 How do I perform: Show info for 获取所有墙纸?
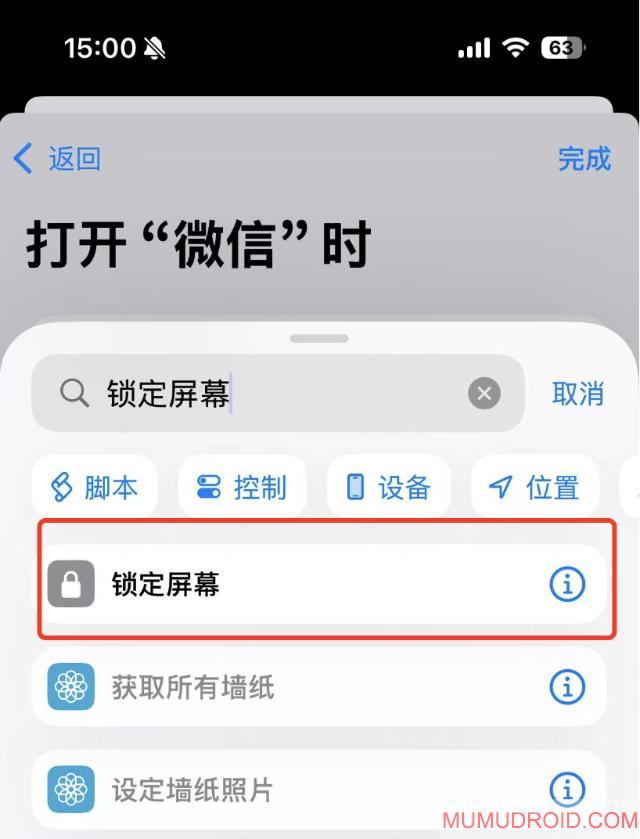pos(567,687)
